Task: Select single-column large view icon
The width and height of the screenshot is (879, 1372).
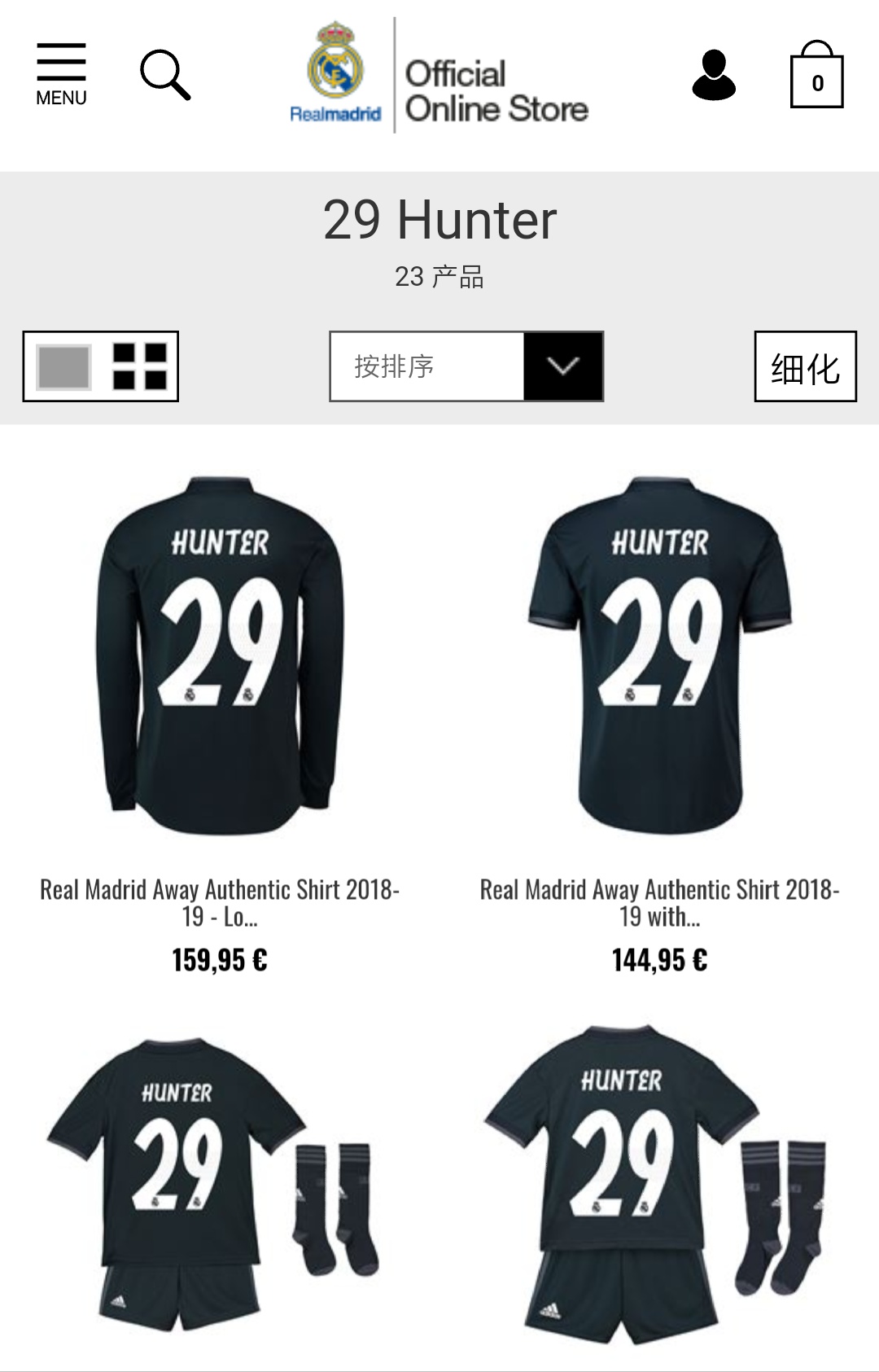Action: (x=61, y=367)
